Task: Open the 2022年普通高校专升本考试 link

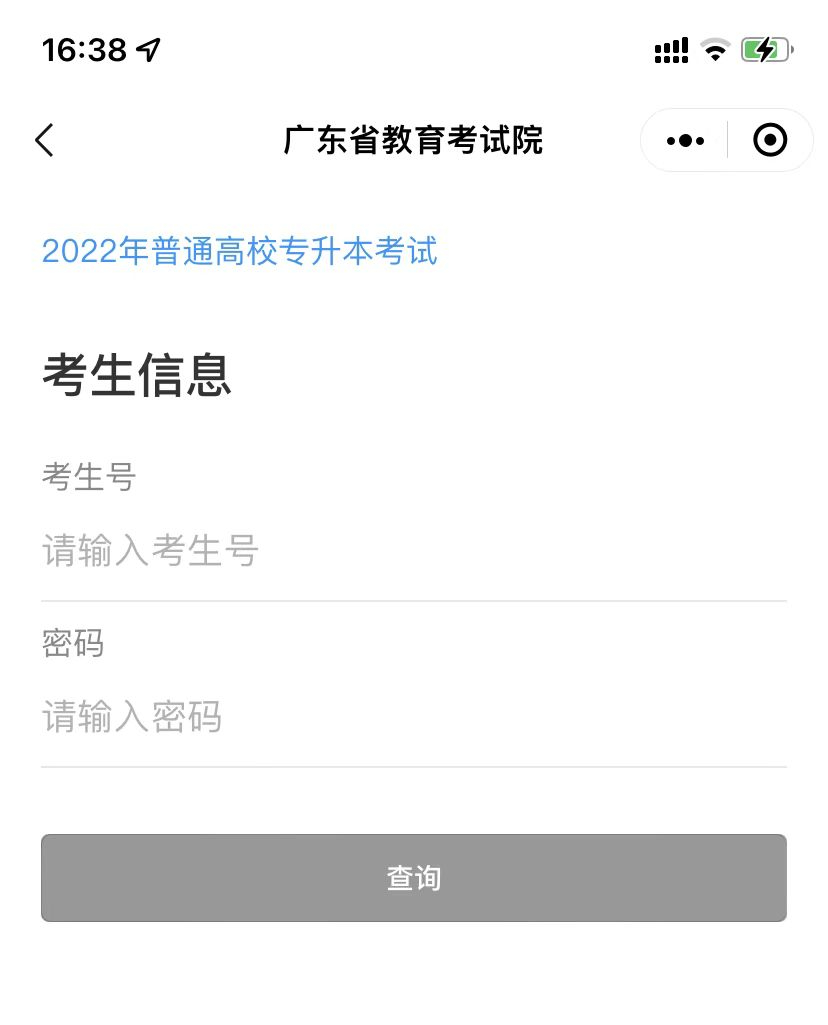Action: click(238, 252)
